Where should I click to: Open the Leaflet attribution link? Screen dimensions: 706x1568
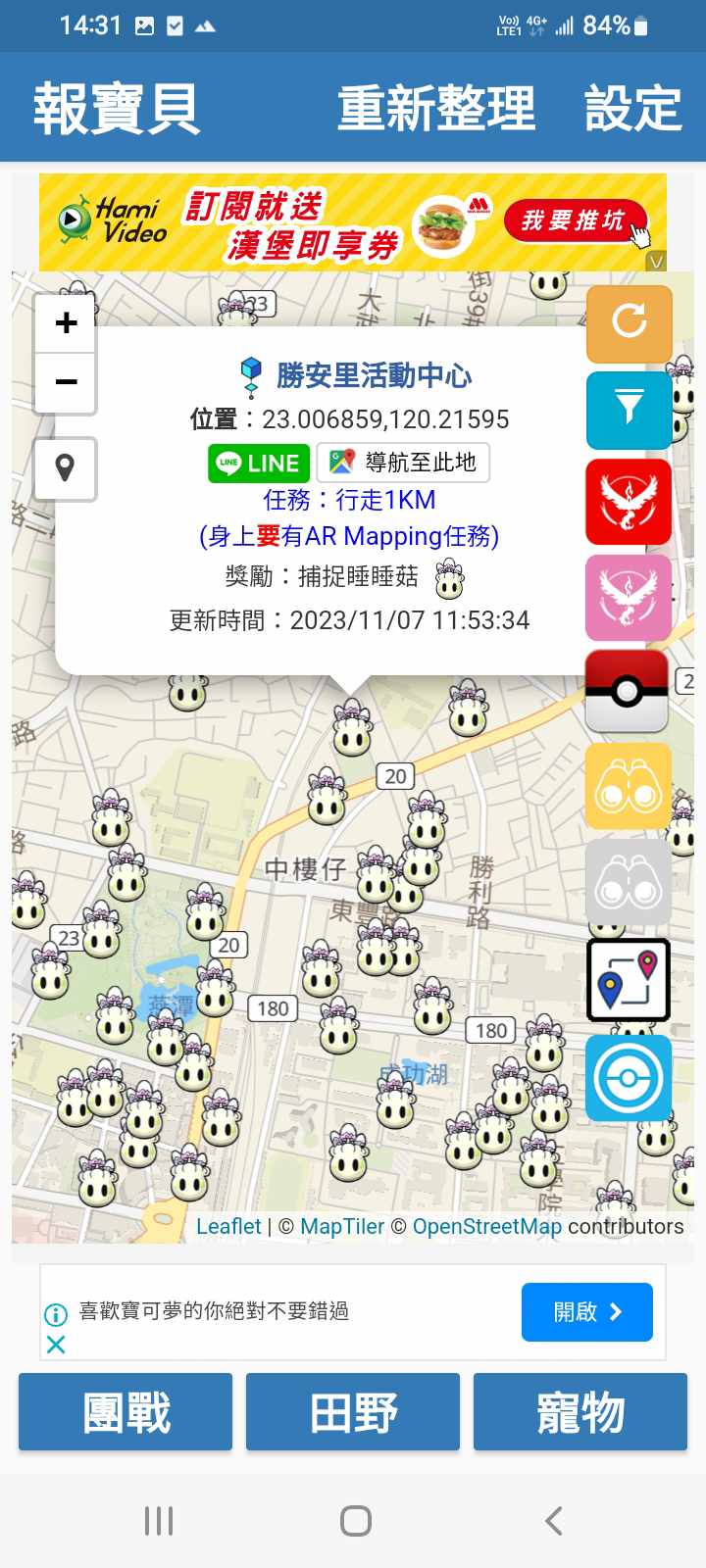(228, 1226)
